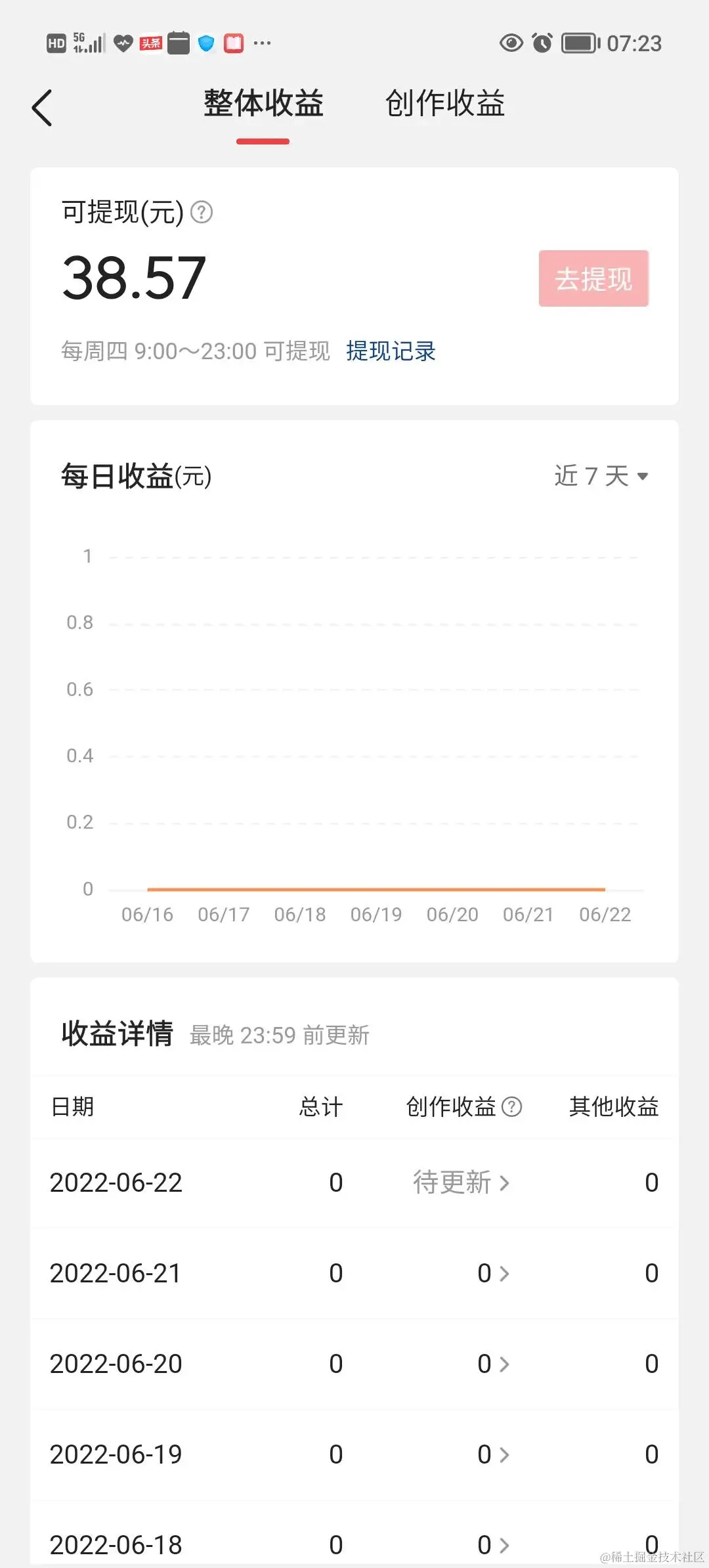The width and height of the screenshot is (709, 1568).
Task: Open the 近 7 天 date range dropdown
Action: [x=601, y=477]
